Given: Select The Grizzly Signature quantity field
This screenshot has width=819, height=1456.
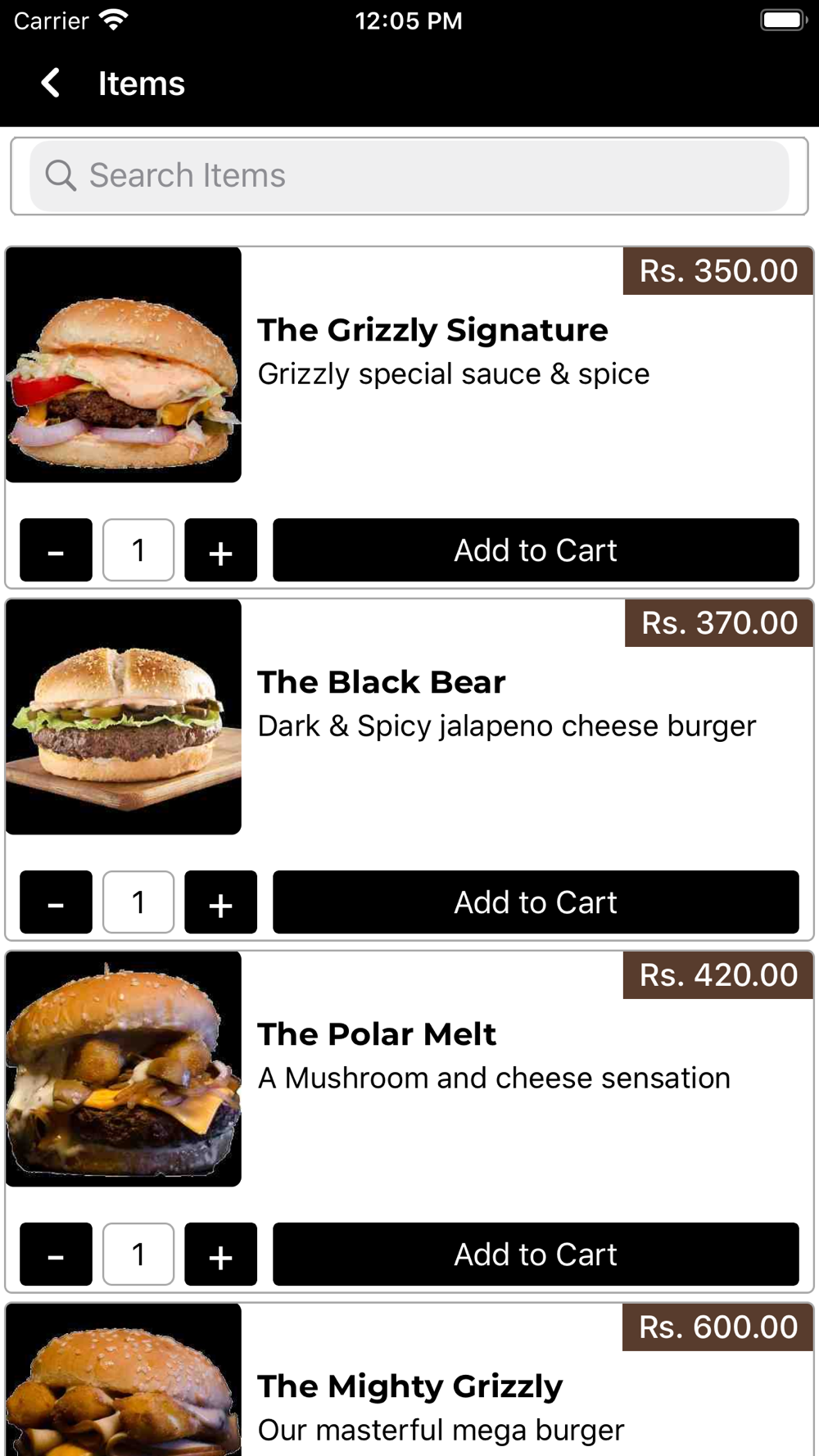Looking at the screenshot, I should (x=138, y=550).
